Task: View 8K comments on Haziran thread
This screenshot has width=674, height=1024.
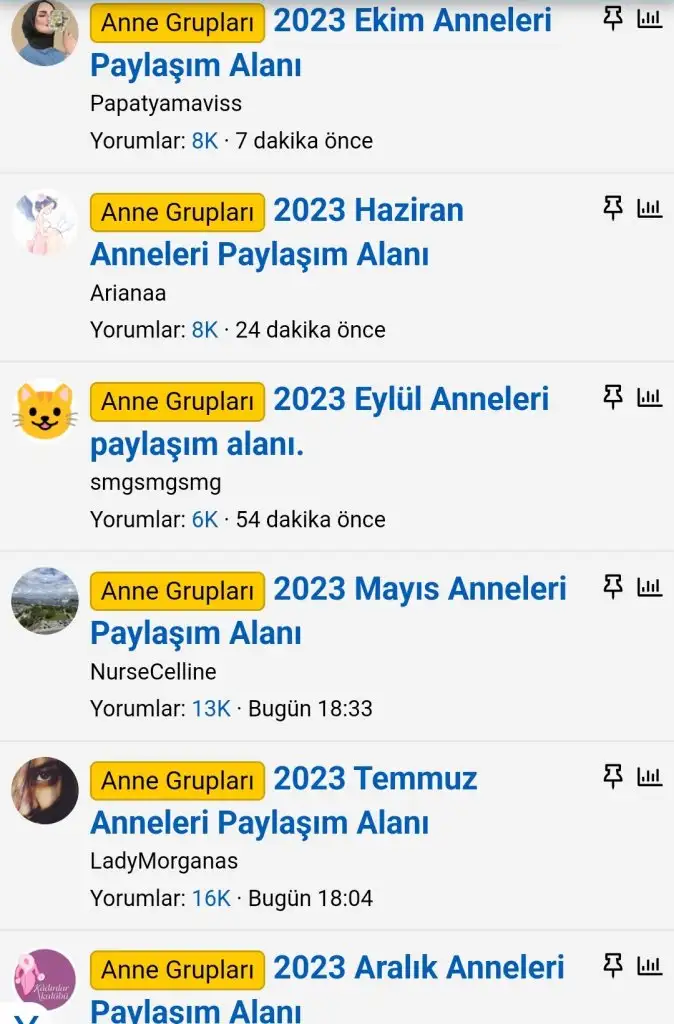Action: (204, 330)
